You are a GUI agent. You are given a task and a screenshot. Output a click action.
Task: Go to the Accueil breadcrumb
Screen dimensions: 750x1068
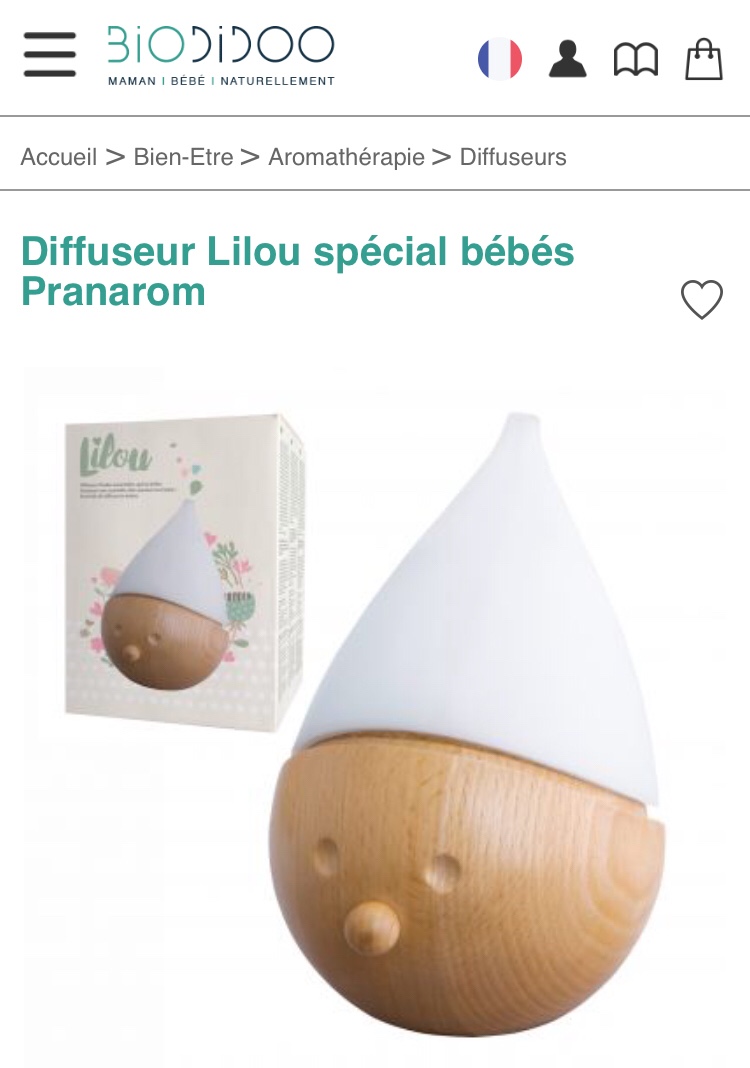tap(59, 157)
